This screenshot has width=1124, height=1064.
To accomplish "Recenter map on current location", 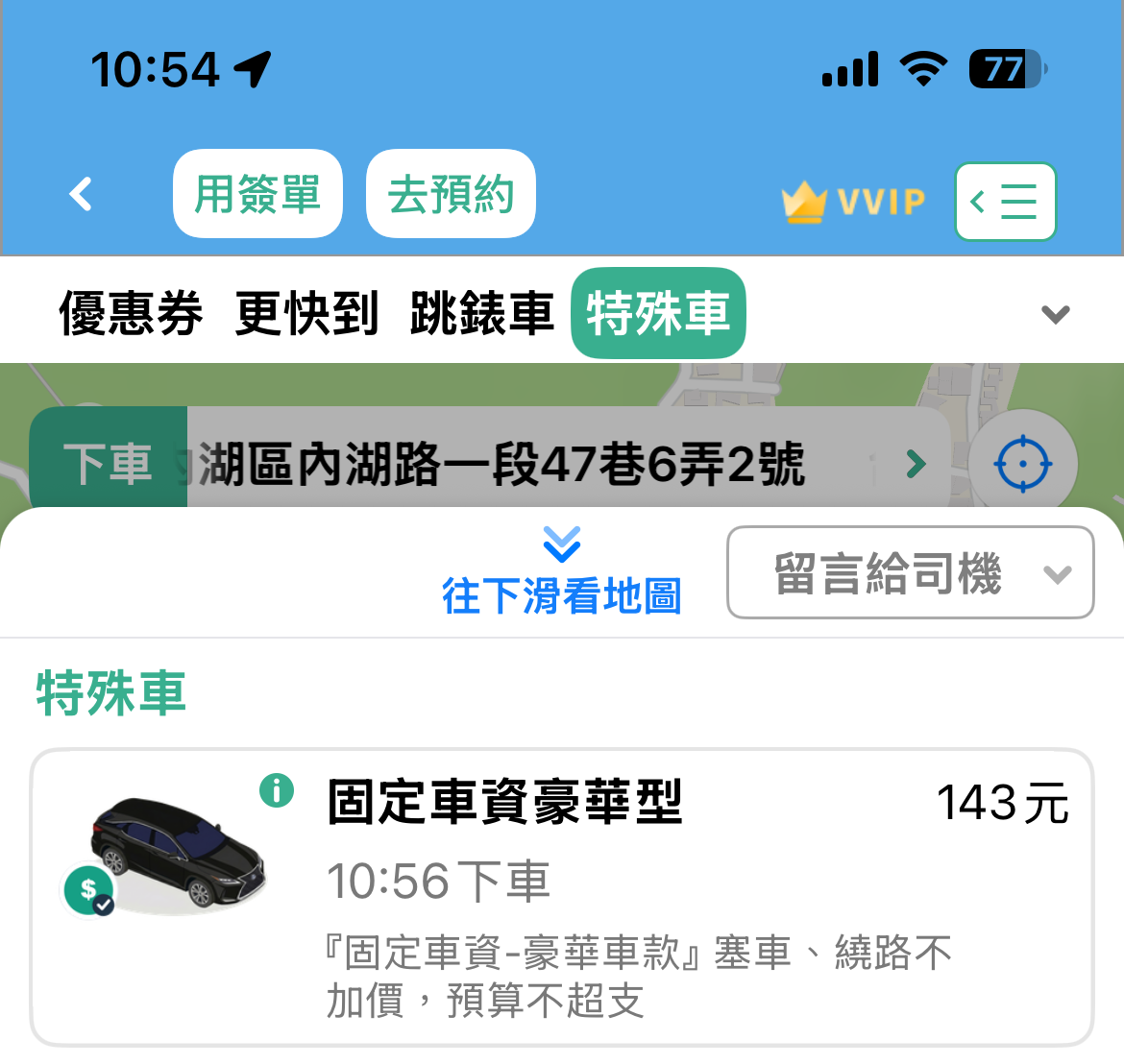I will (1023, 464).
